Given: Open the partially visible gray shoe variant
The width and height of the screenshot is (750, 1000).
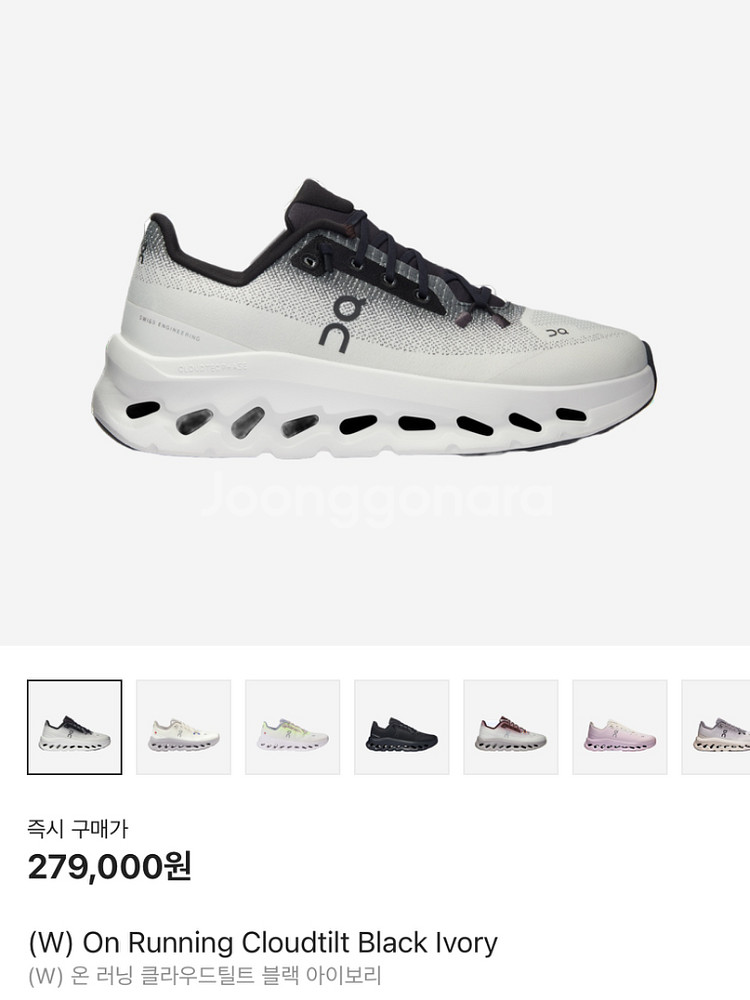Looking at the screenshot, I should click(x=717, y=727).
